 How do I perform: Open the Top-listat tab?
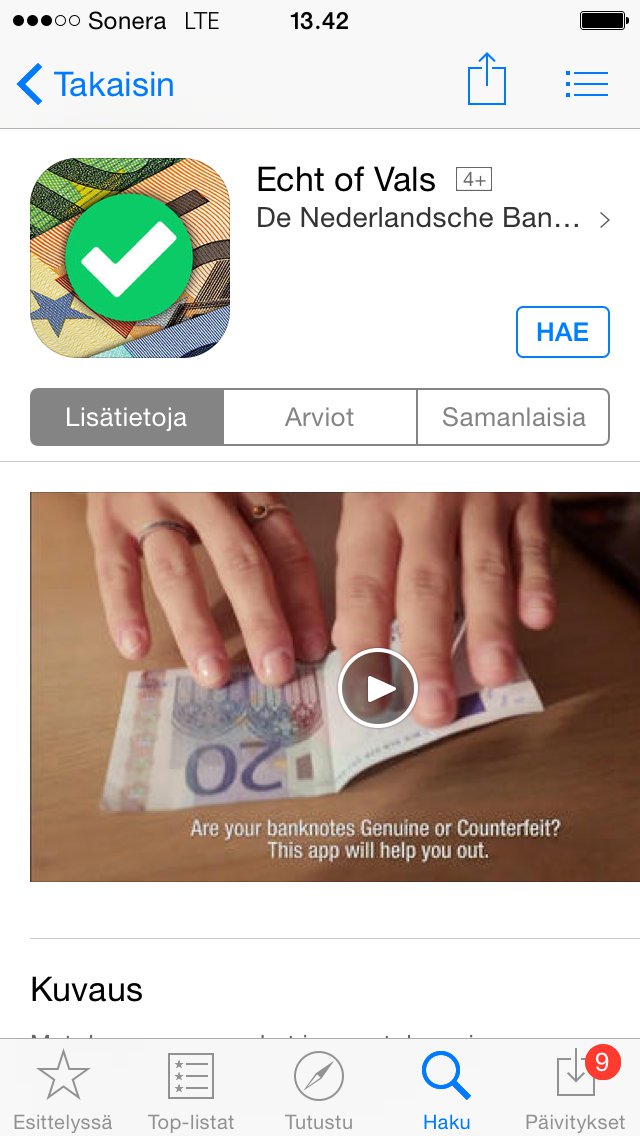point(190,1088)
